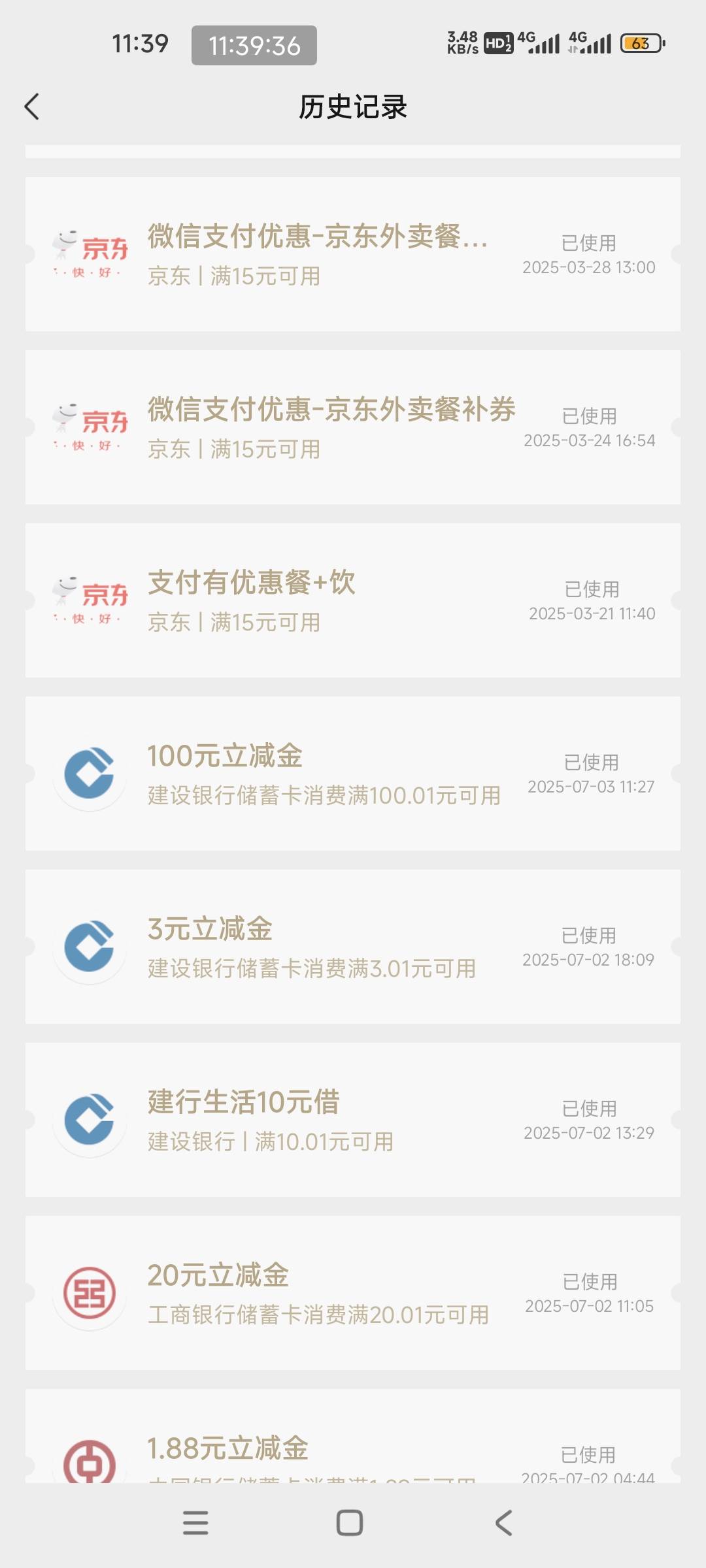Select the 20元立减金 ICBC coupon
706x1568 pixels.
click(x=353, y=1293)
